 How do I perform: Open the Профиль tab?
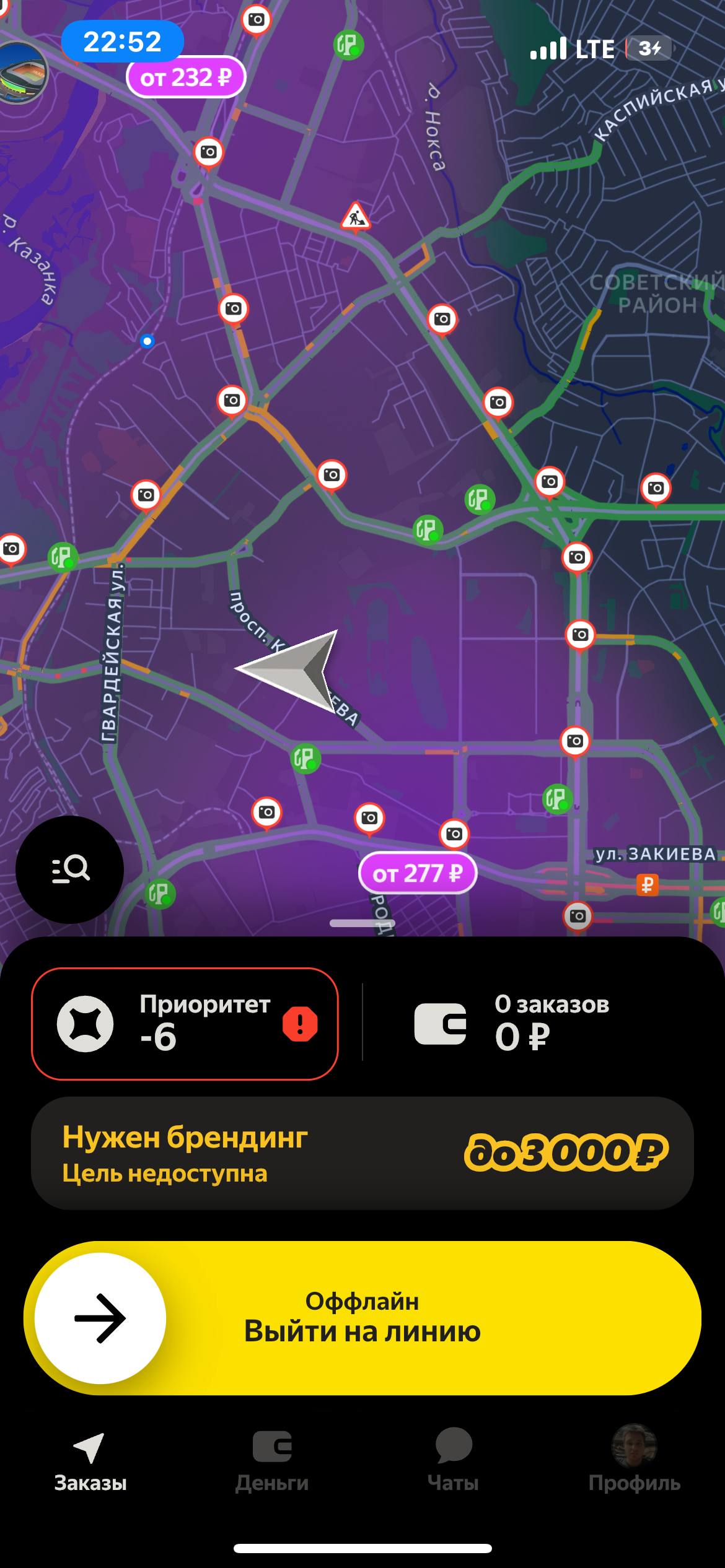(x=634, y=1459)
